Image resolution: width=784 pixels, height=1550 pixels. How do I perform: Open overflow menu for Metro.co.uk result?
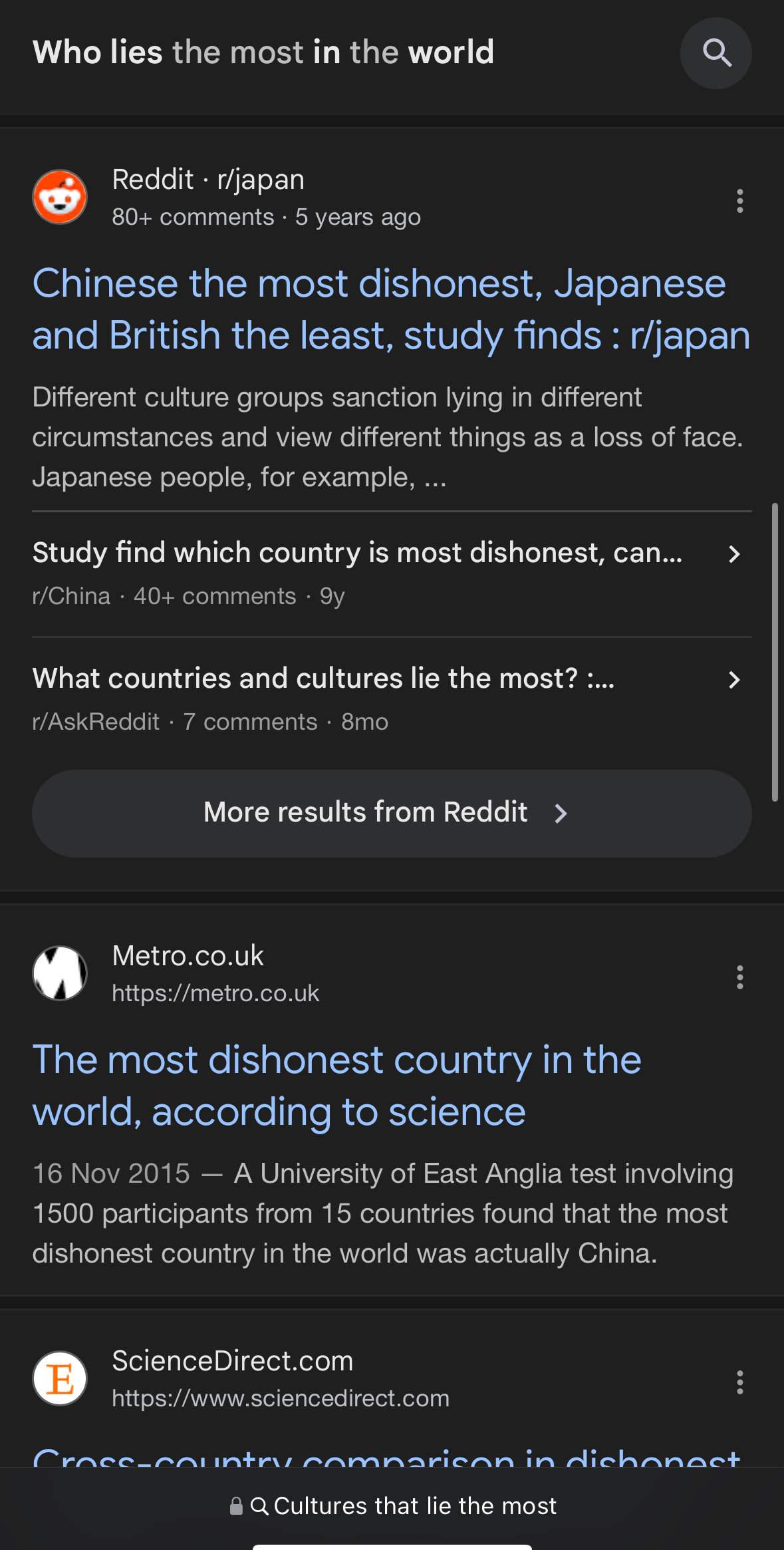tap(739, 977)
